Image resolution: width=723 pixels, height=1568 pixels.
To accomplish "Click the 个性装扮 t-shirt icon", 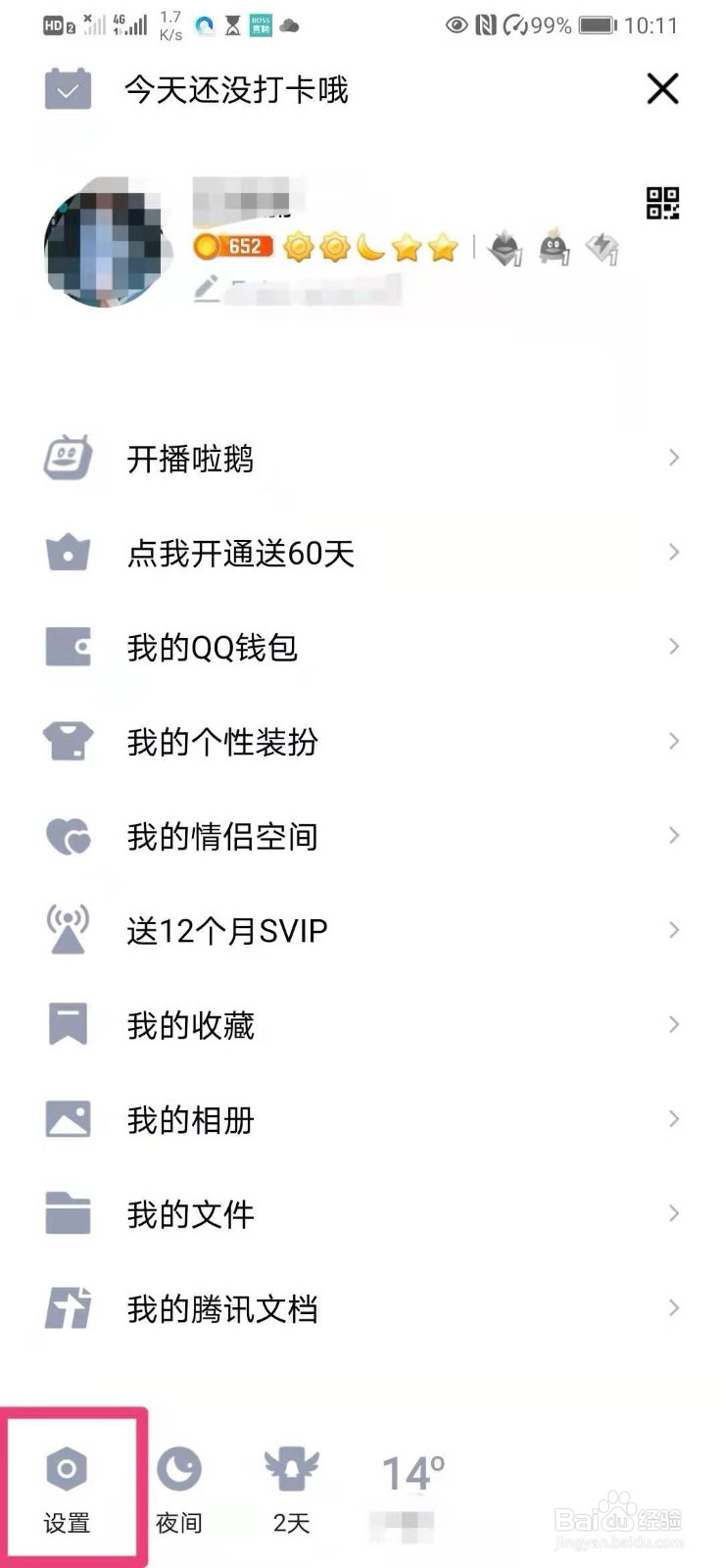I will [68, 740].
